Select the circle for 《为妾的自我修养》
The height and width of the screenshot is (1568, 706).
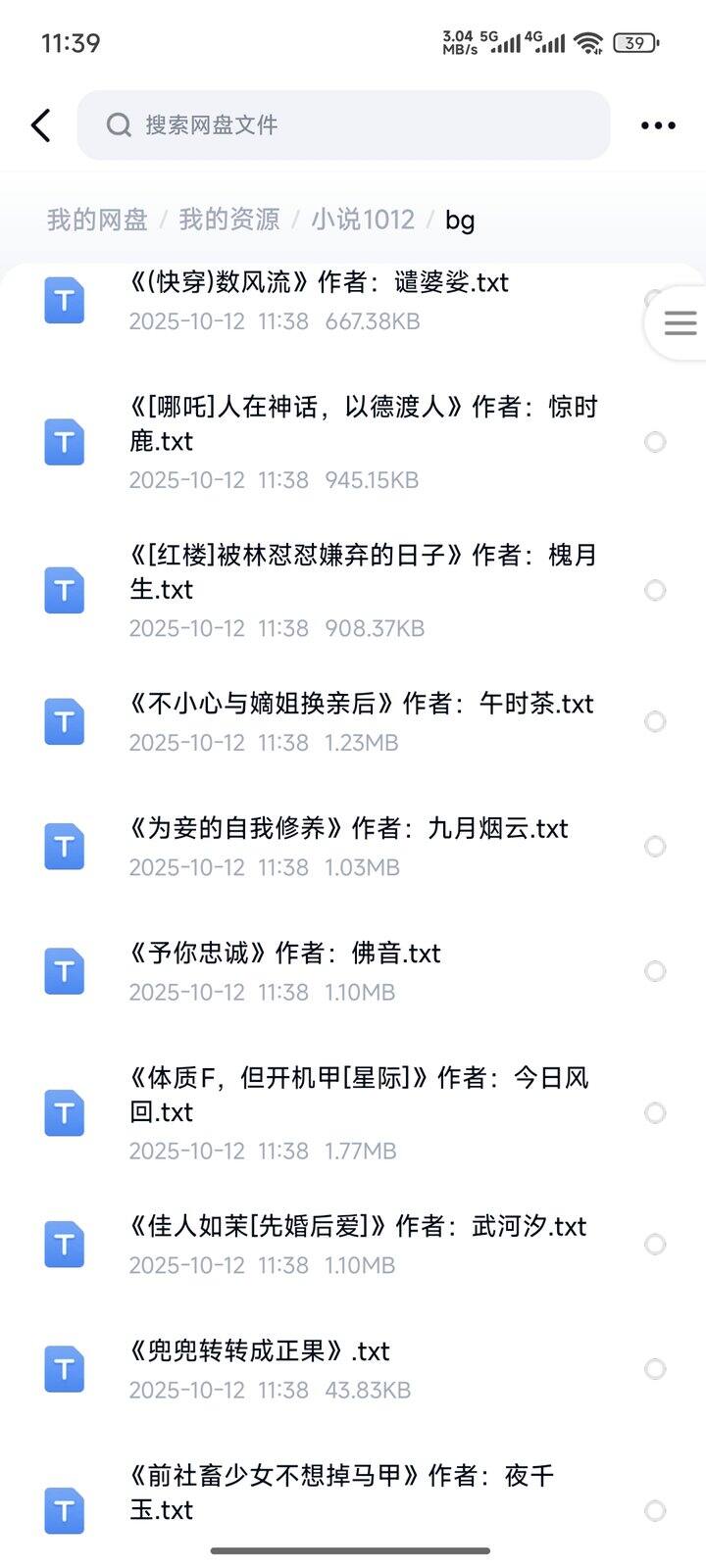(x=655, y=847)
